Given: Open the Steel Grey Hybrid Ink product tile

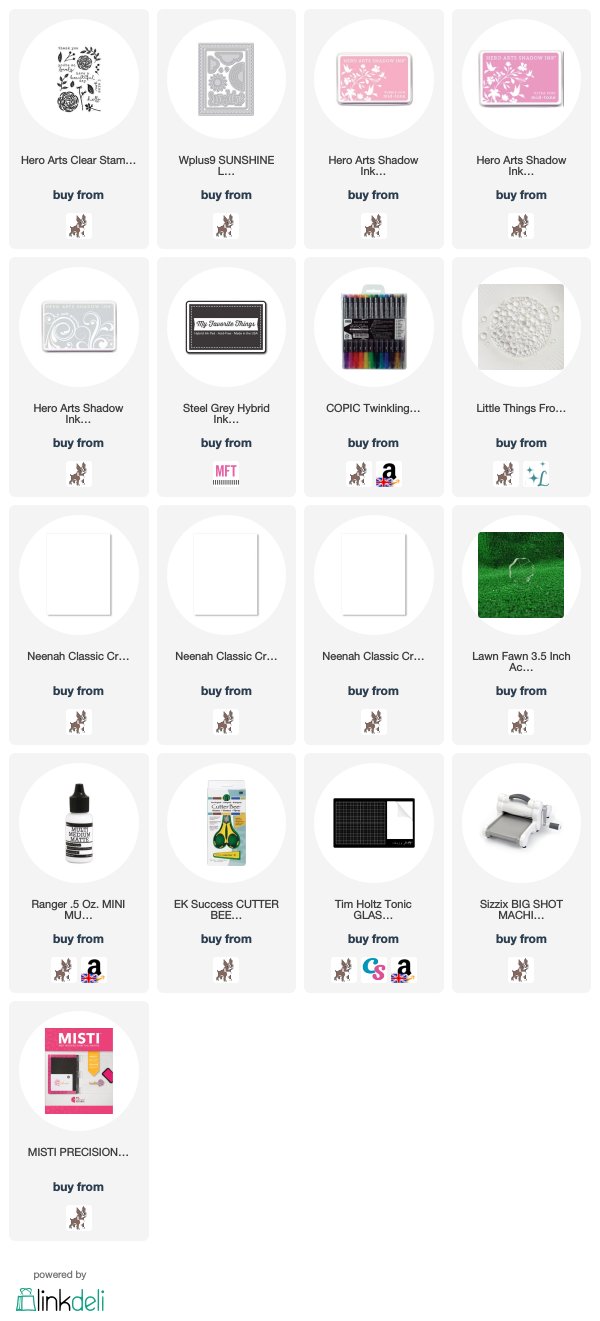Looking at the screenshot, I should 226,377.
